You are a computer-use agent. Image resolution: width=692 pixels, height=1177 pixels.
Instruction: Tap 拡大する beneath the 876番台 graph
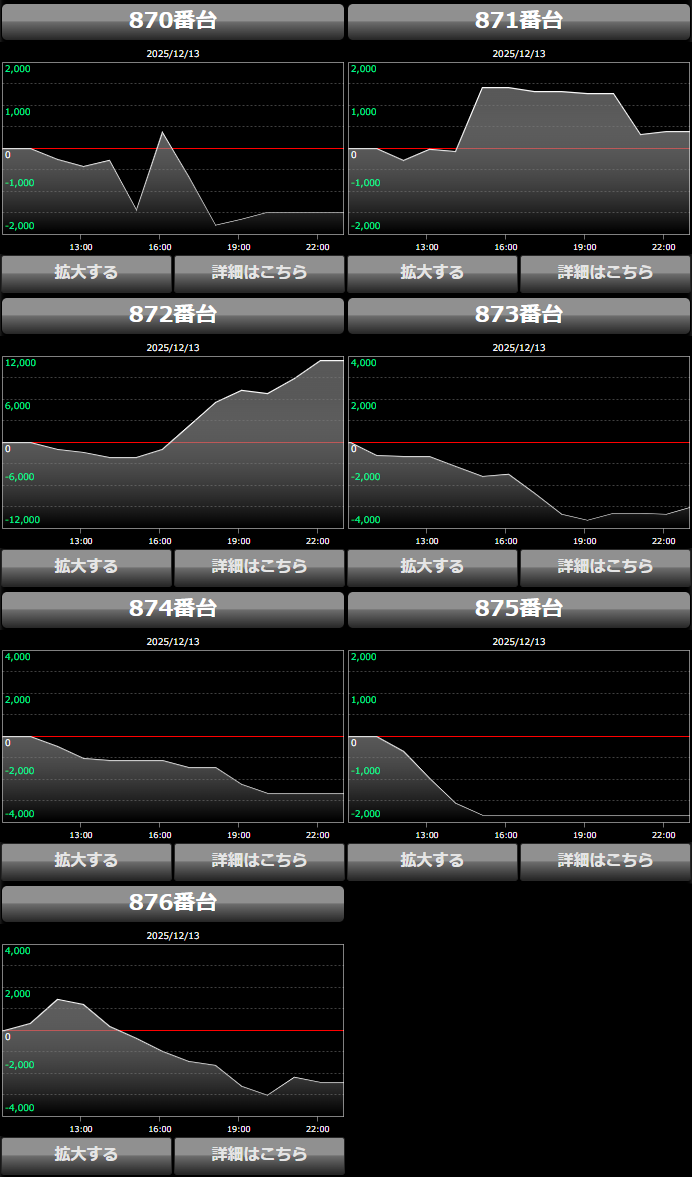coord(87,1155)
